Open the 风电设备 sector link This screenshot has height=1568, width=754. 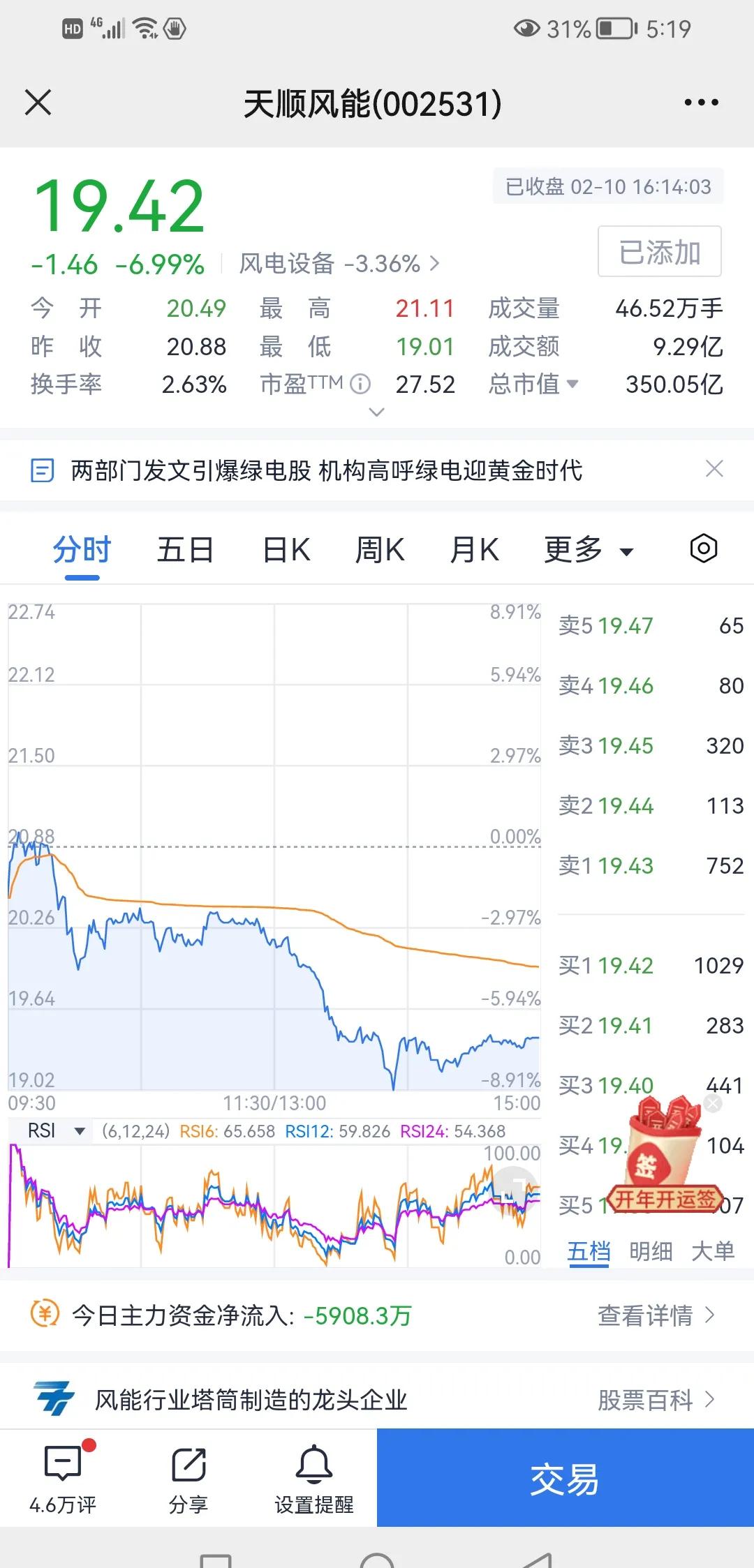tap(339, 264)
